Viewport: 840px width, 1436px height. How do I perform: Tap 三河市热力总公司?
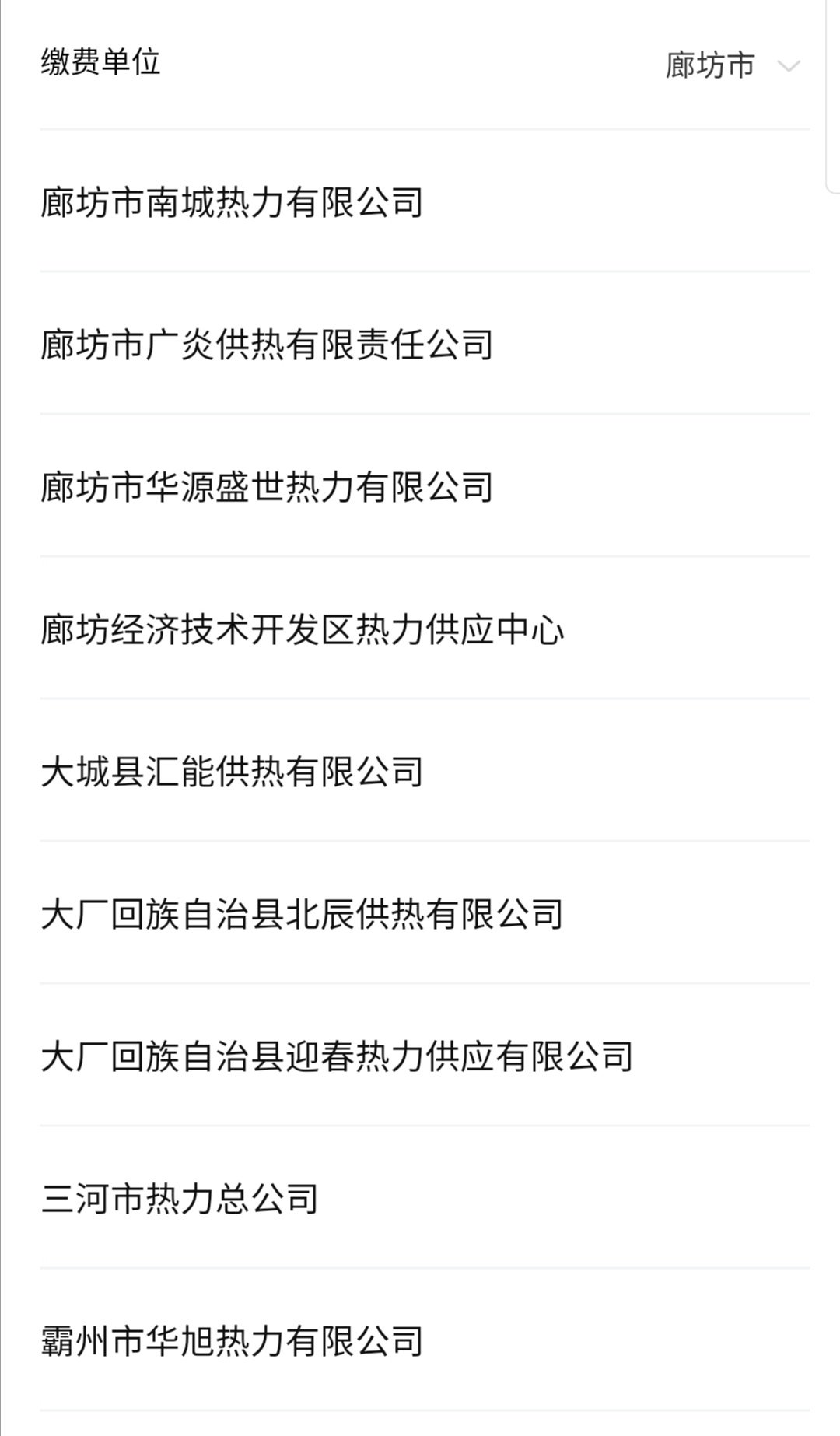(x=180, y=1199)
